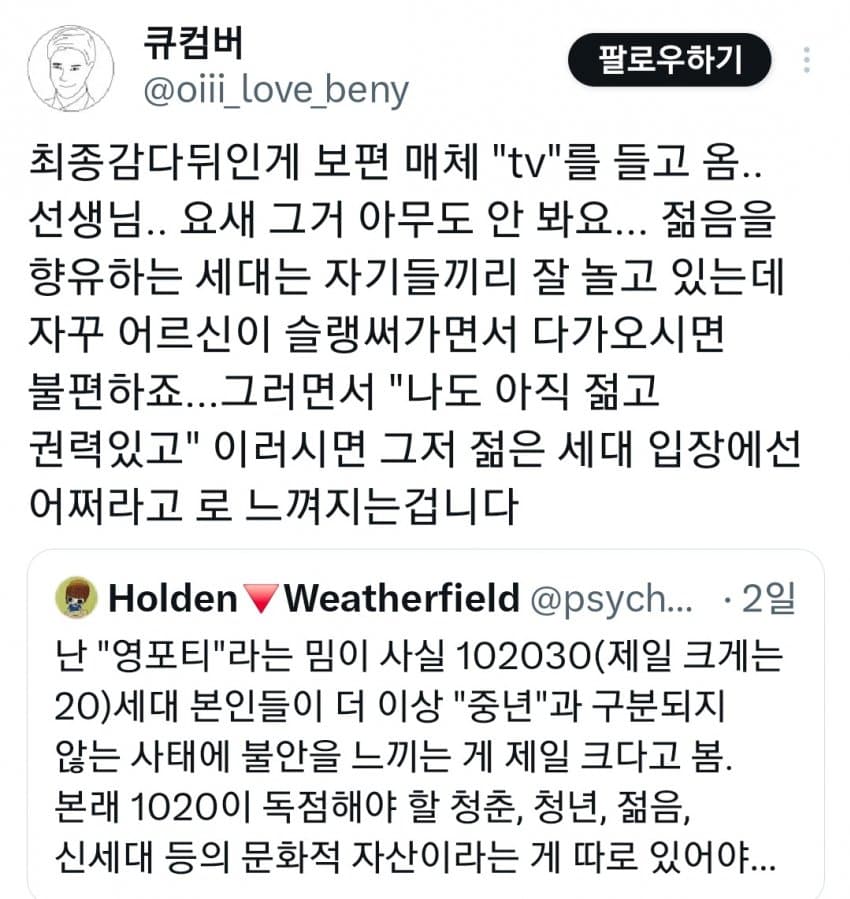Follow 큐컴버 with the 팔로우하기 button

tap(669, 60)
